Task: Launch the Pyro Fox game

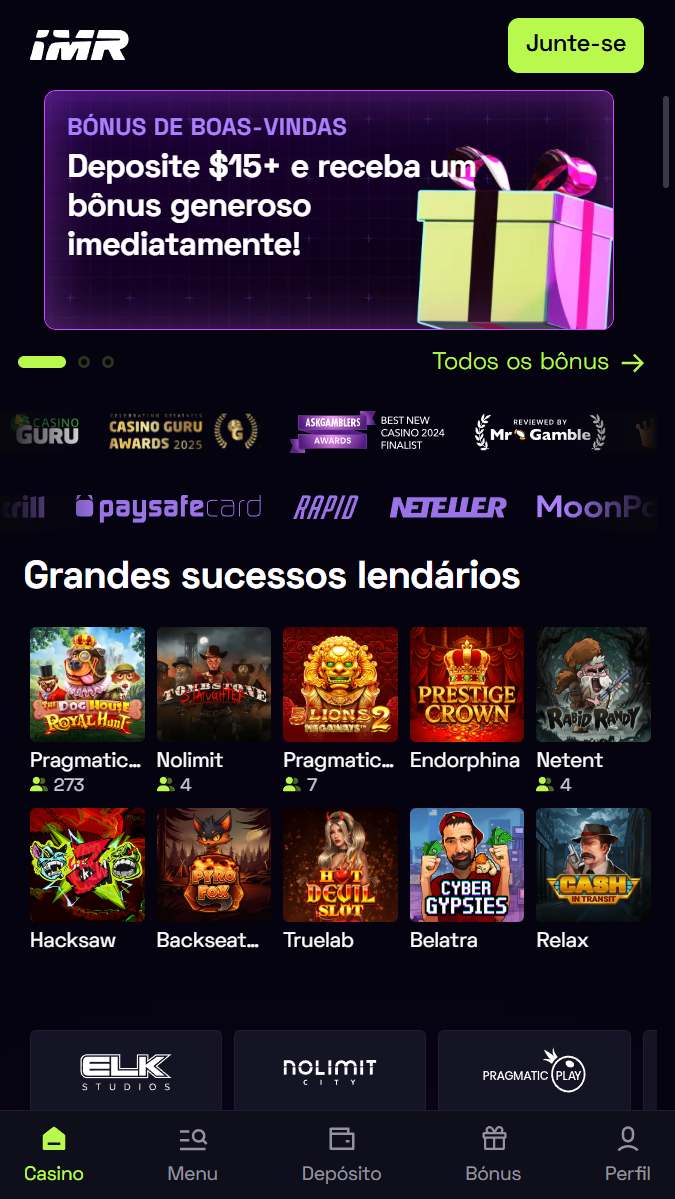Action: coord(214,865)
